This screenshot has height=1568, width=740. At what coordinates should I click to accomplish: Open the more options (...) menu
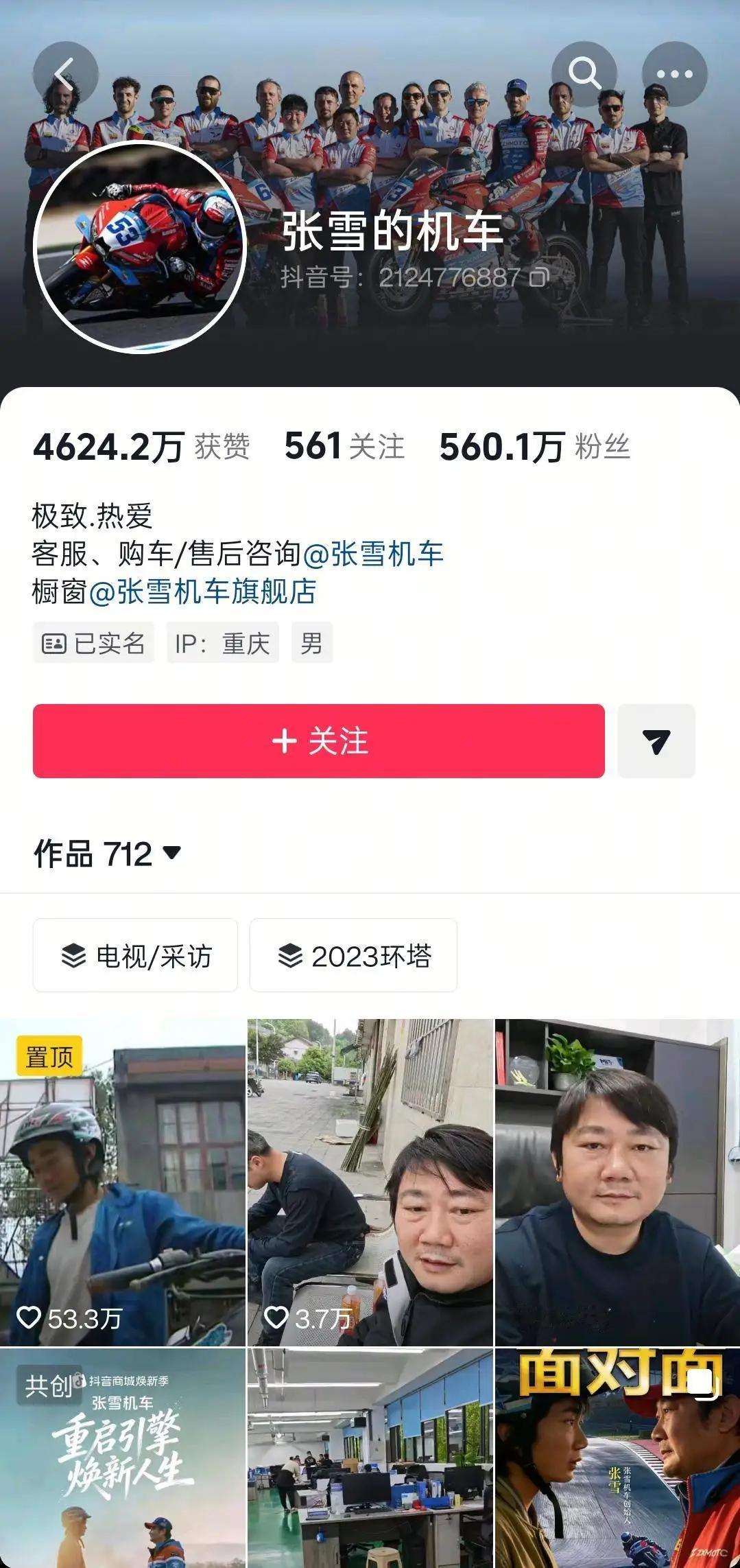(676, 73)
